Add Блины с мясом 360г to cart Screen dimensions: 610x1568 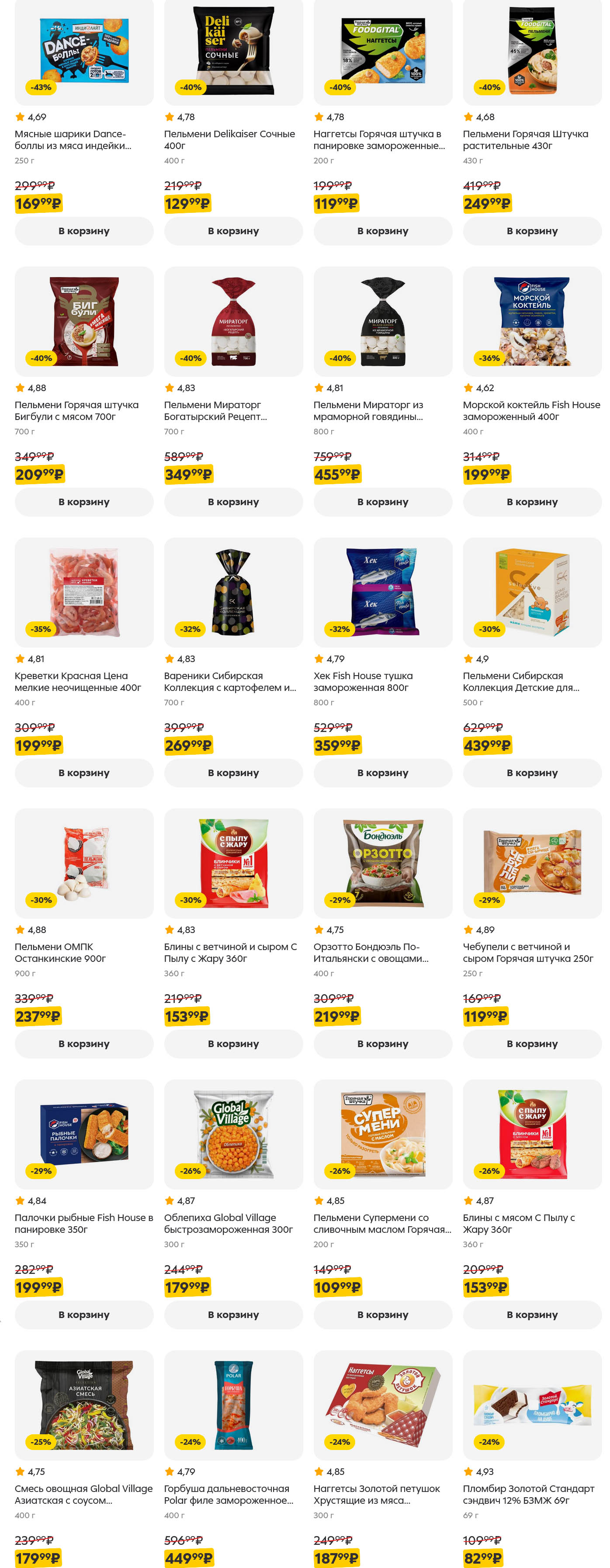point(531,1314)
